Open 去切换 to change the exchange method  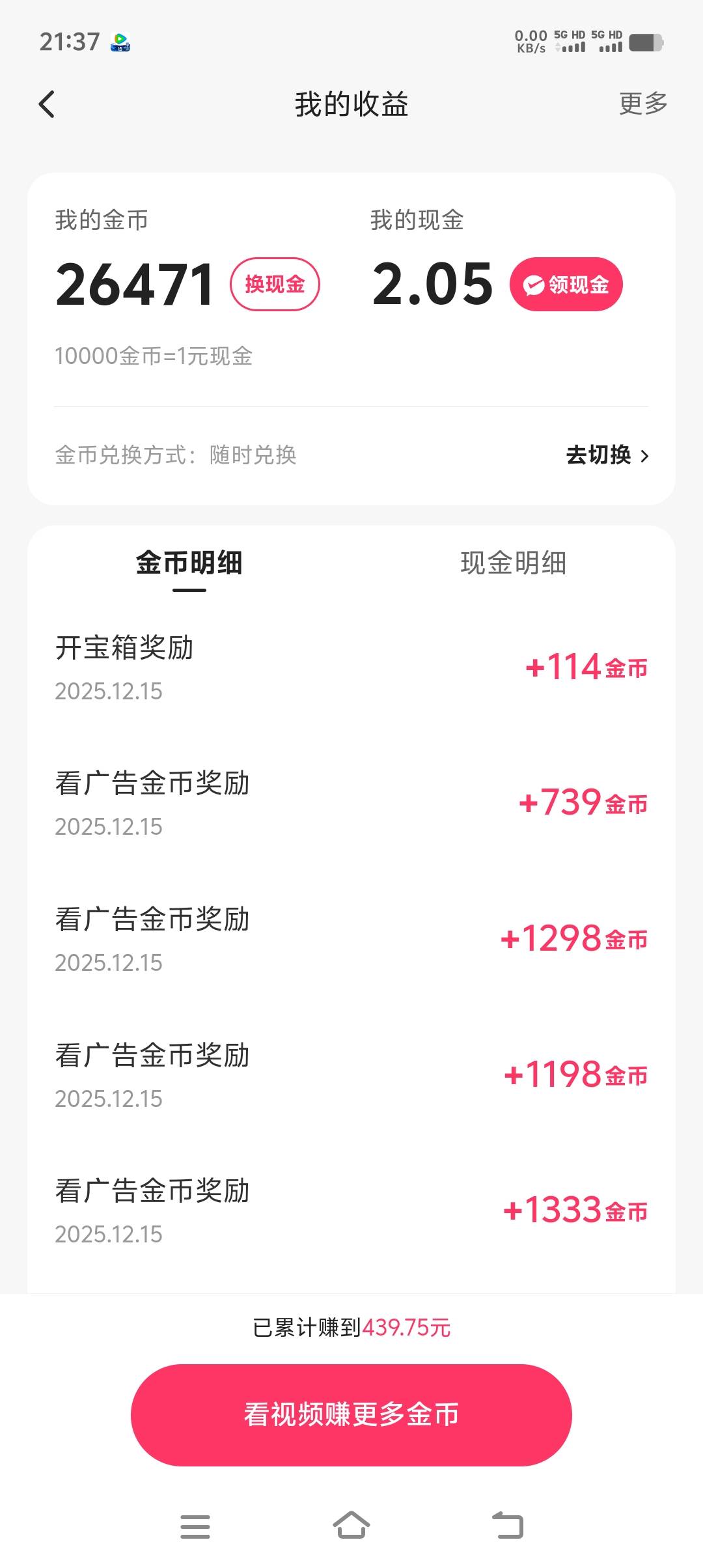(x=607, y=455)
